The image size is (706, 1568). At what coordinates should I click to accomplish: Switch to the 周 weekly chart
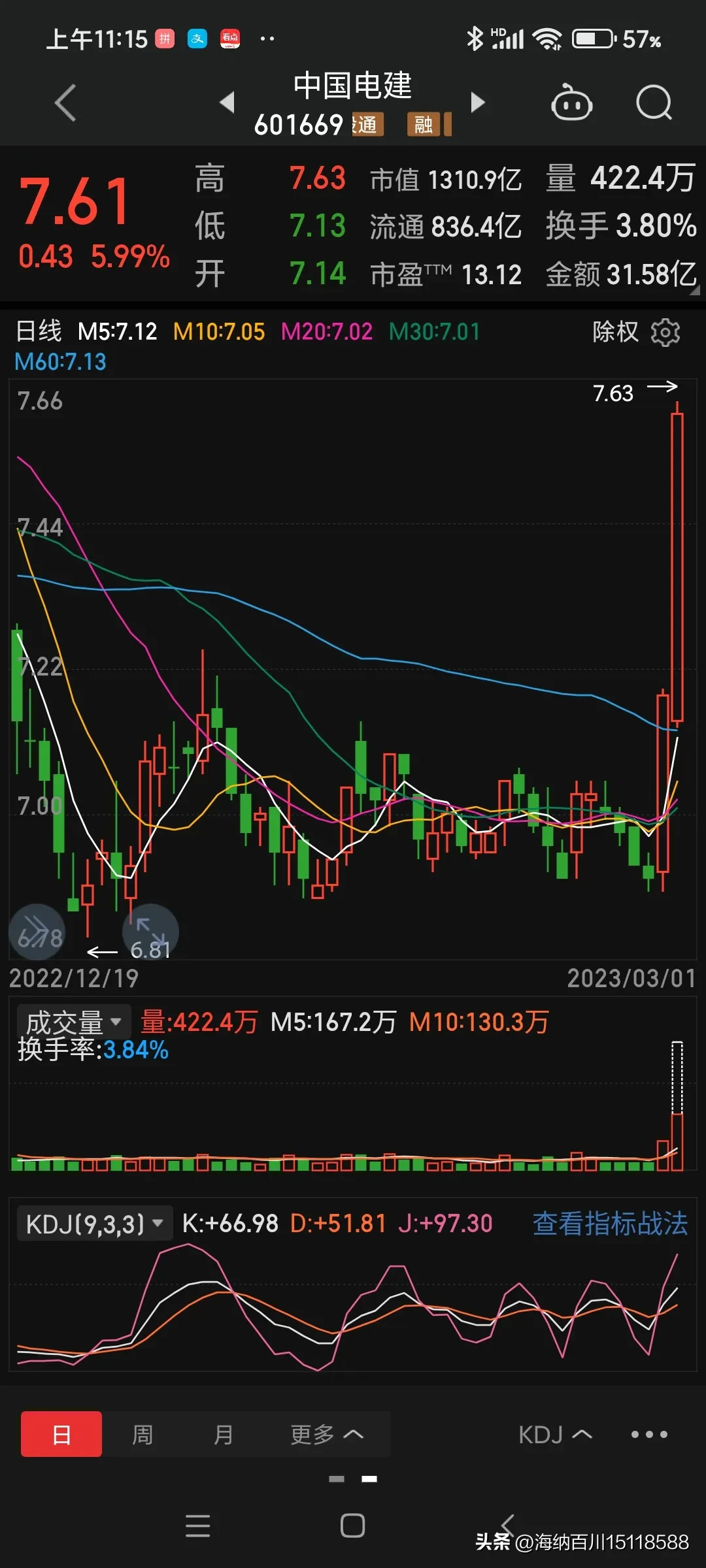(143, 1435)
